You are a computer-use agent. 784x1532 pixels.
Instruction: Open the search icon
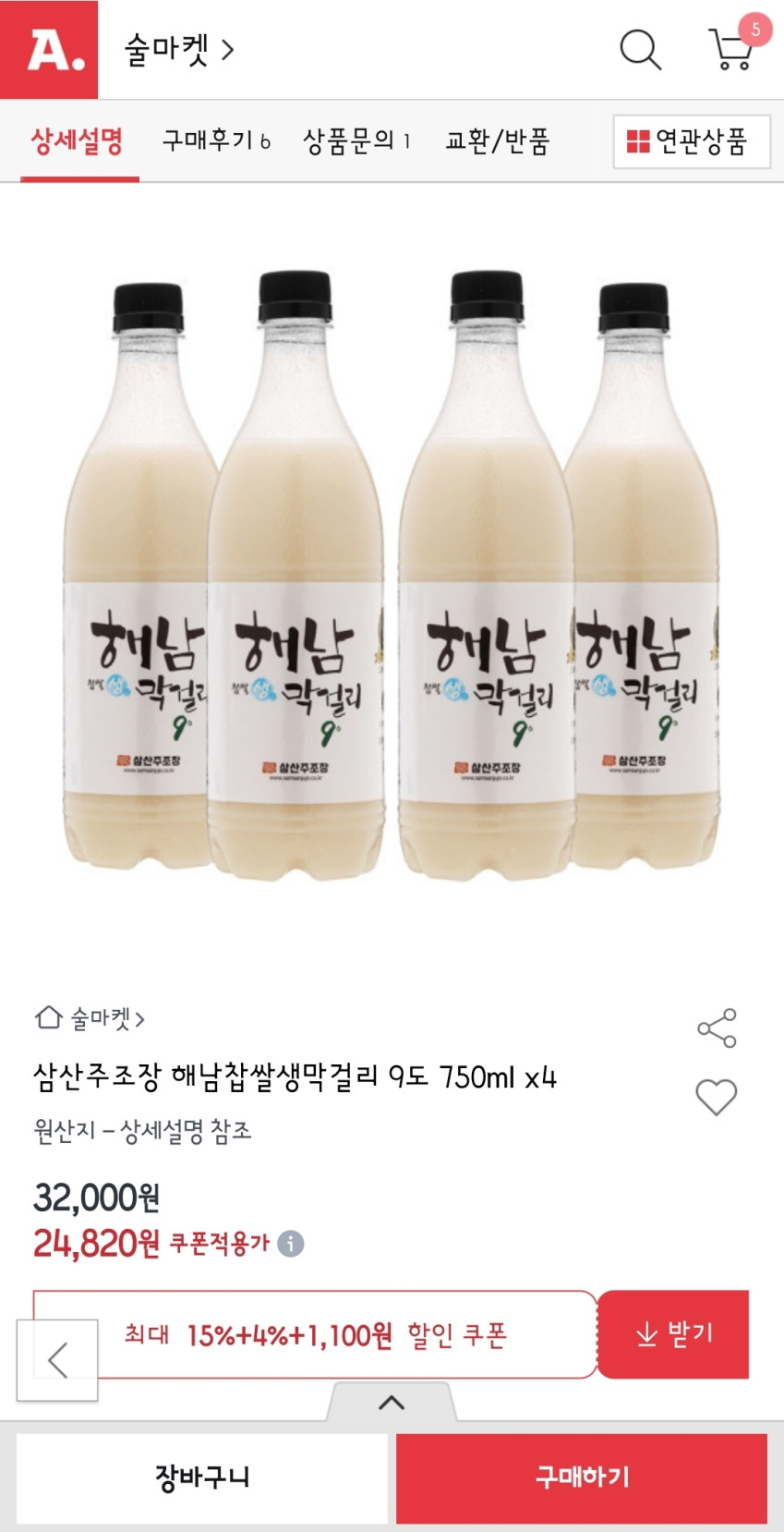coord(640,50)
